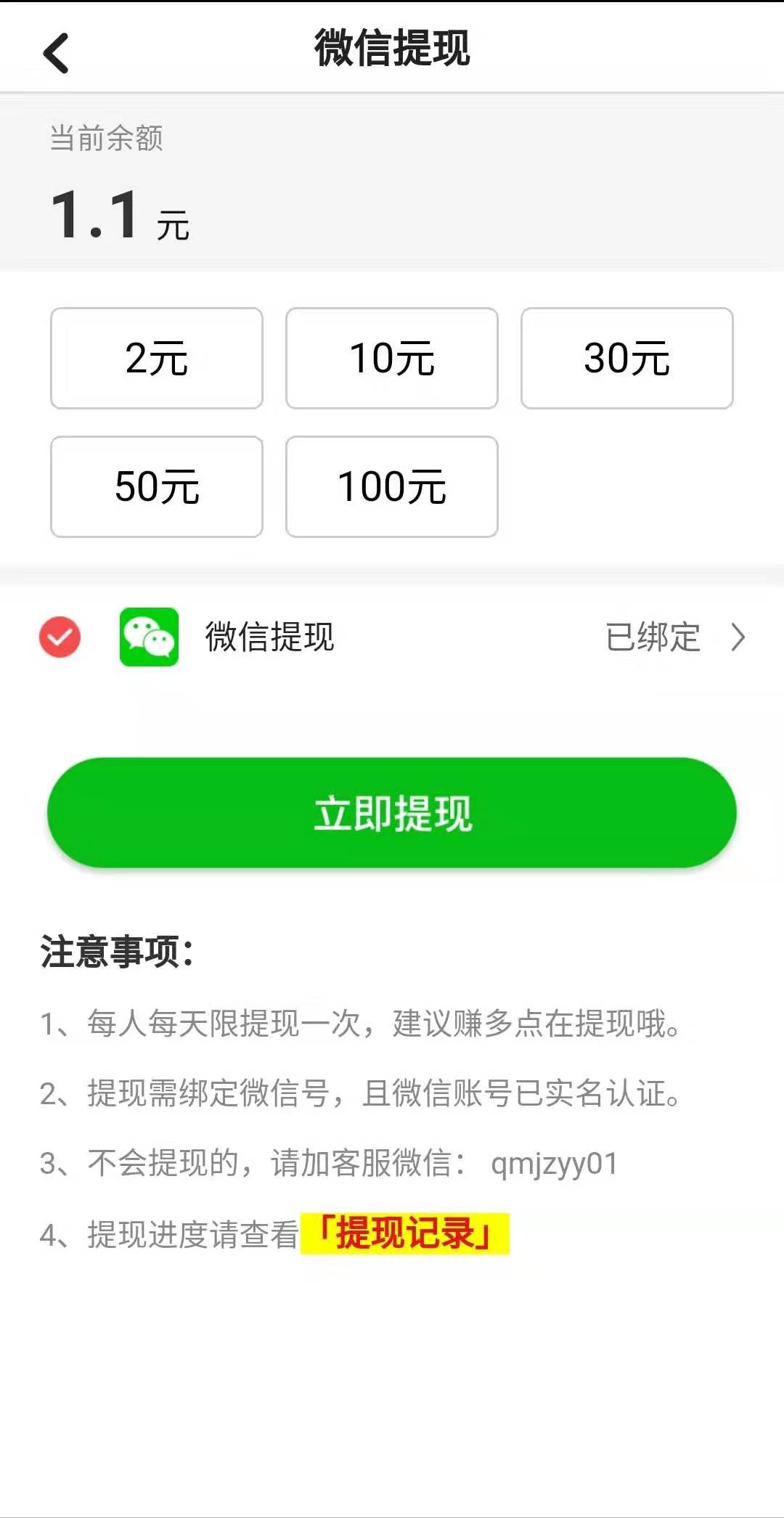Choose the 100元 amount
784x1518 pixels.
click(x=392, y=486)
